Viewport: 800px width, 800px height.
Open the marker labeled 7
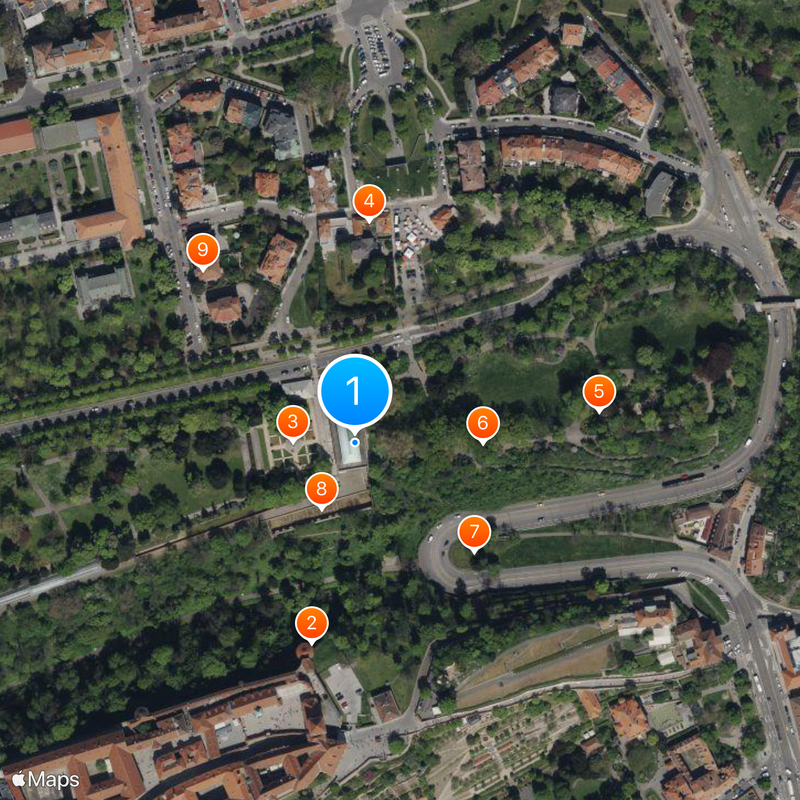coord(474,531)
